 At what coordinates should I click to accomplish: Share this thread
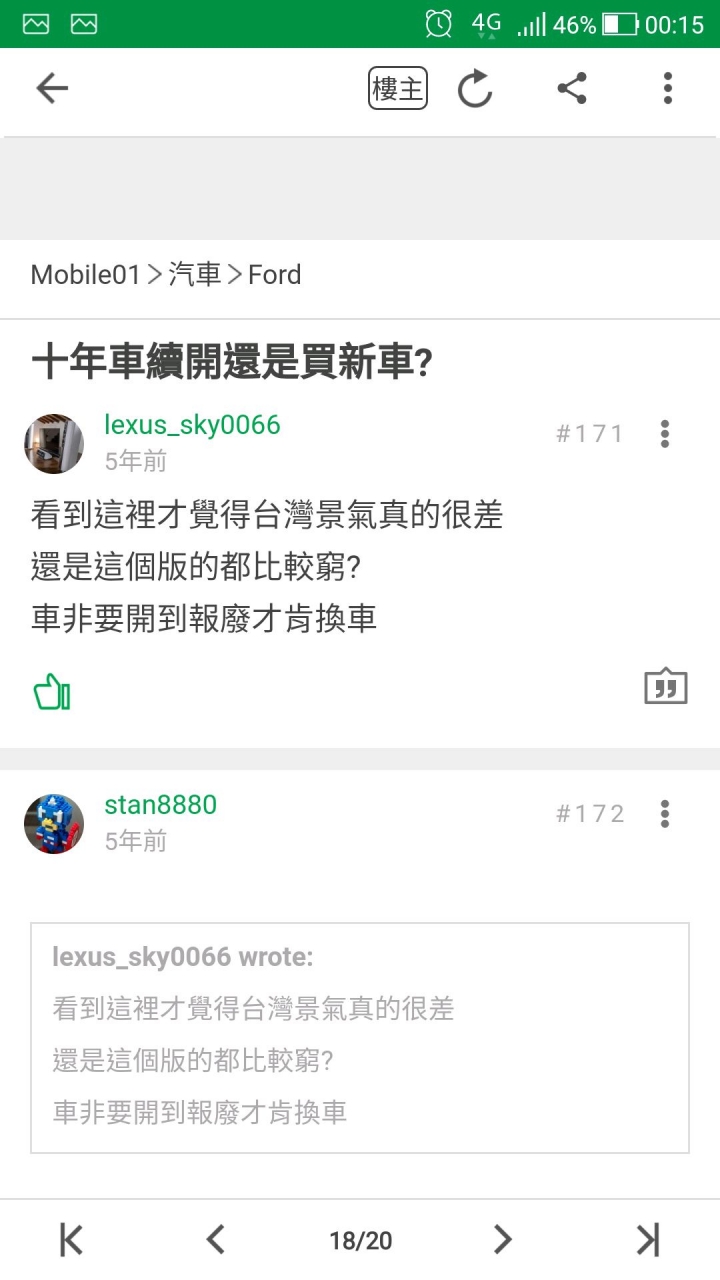click(571, 89)
